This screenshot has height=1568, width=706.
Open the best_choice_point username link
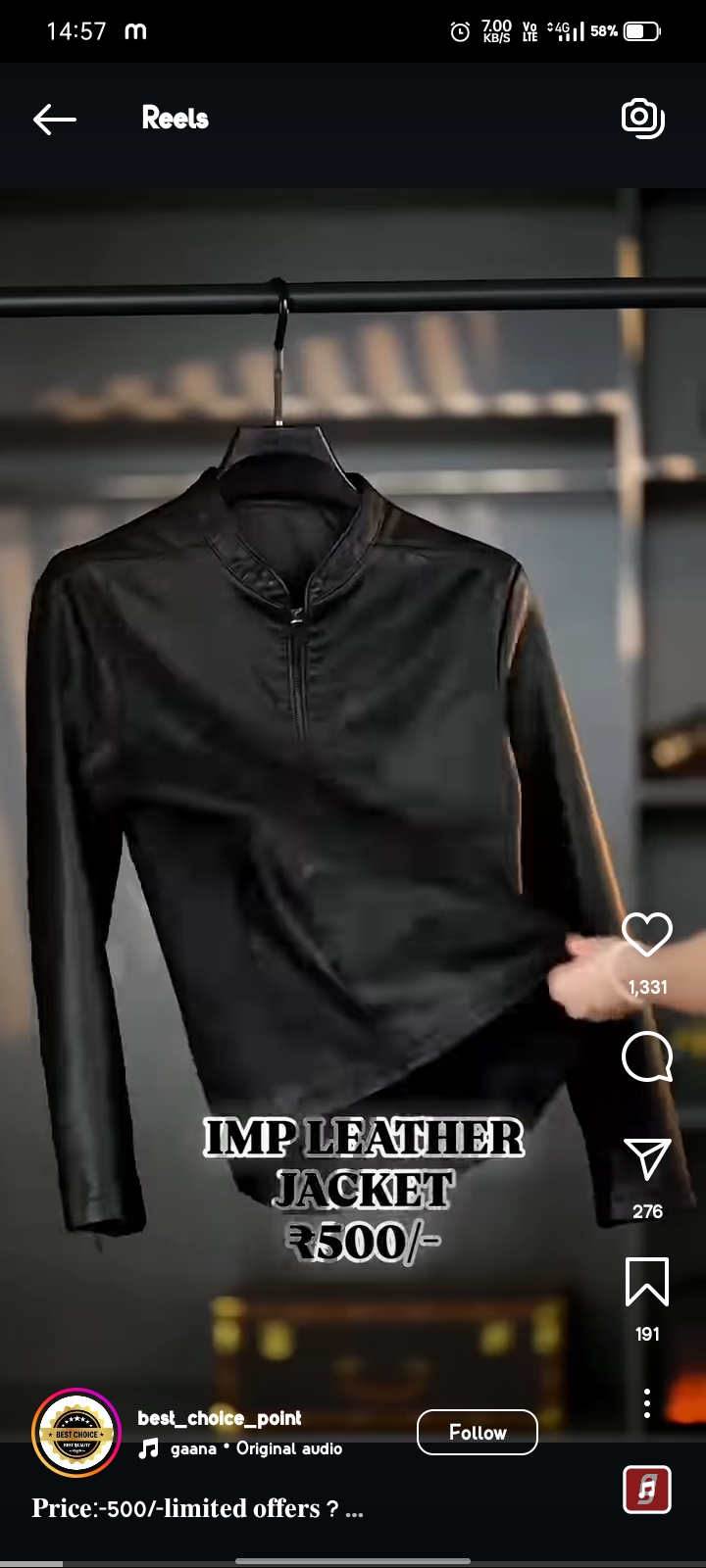coord(220,1418)
